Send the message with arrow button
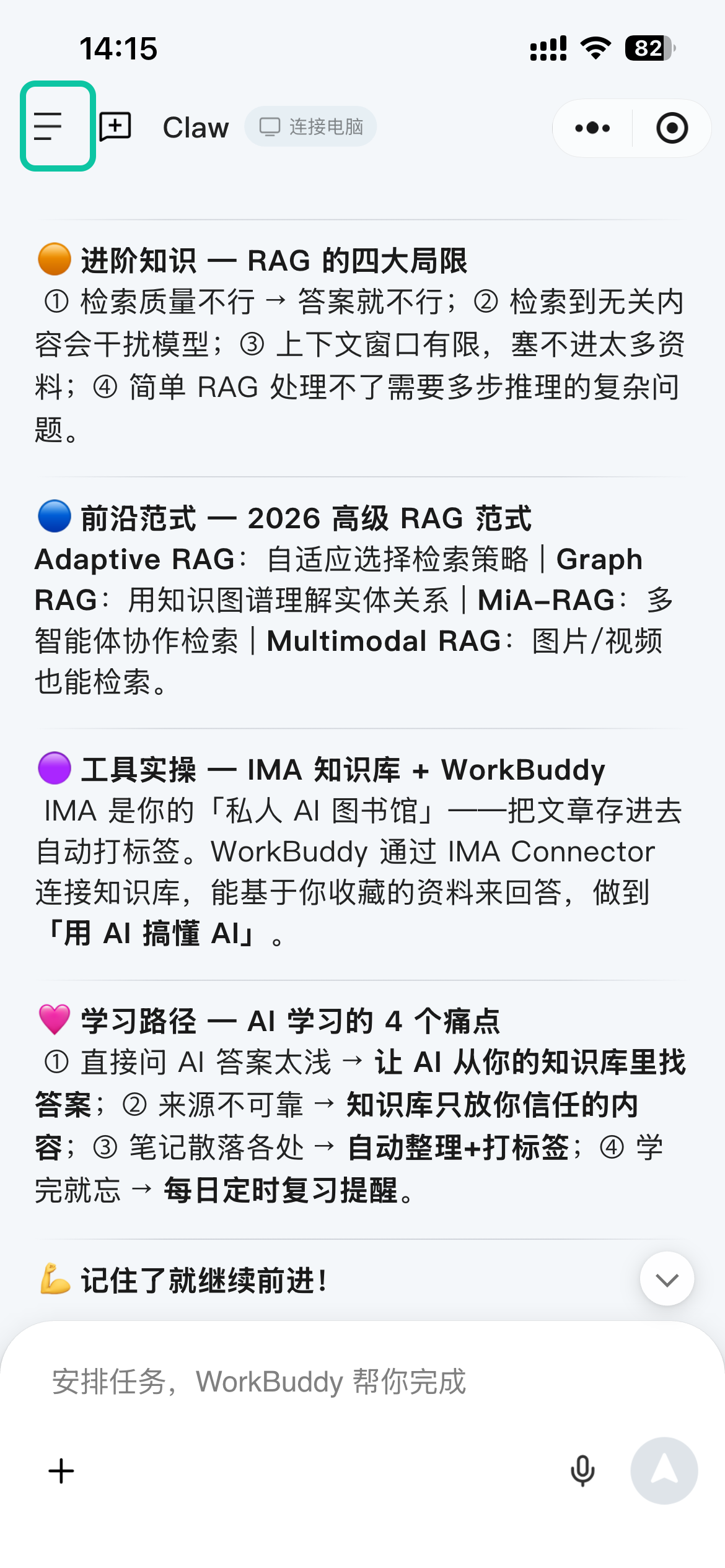Viewport: 725px width, 1568px height. [664, 1471]
